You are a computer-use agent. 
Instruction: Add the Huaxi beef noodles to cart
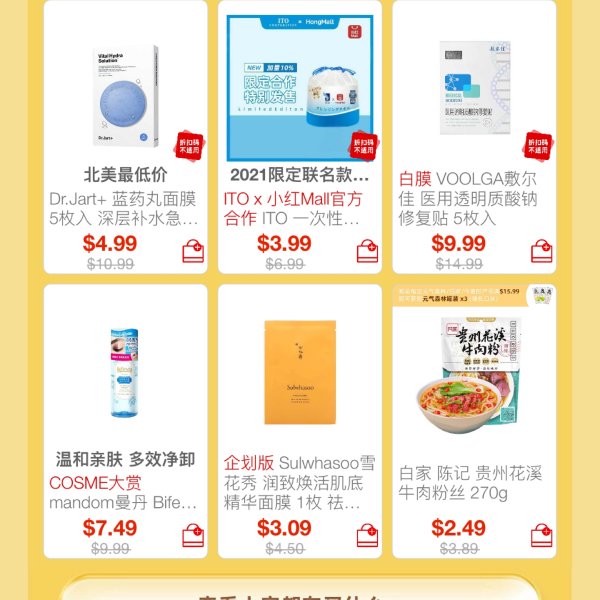pos(541,536)
